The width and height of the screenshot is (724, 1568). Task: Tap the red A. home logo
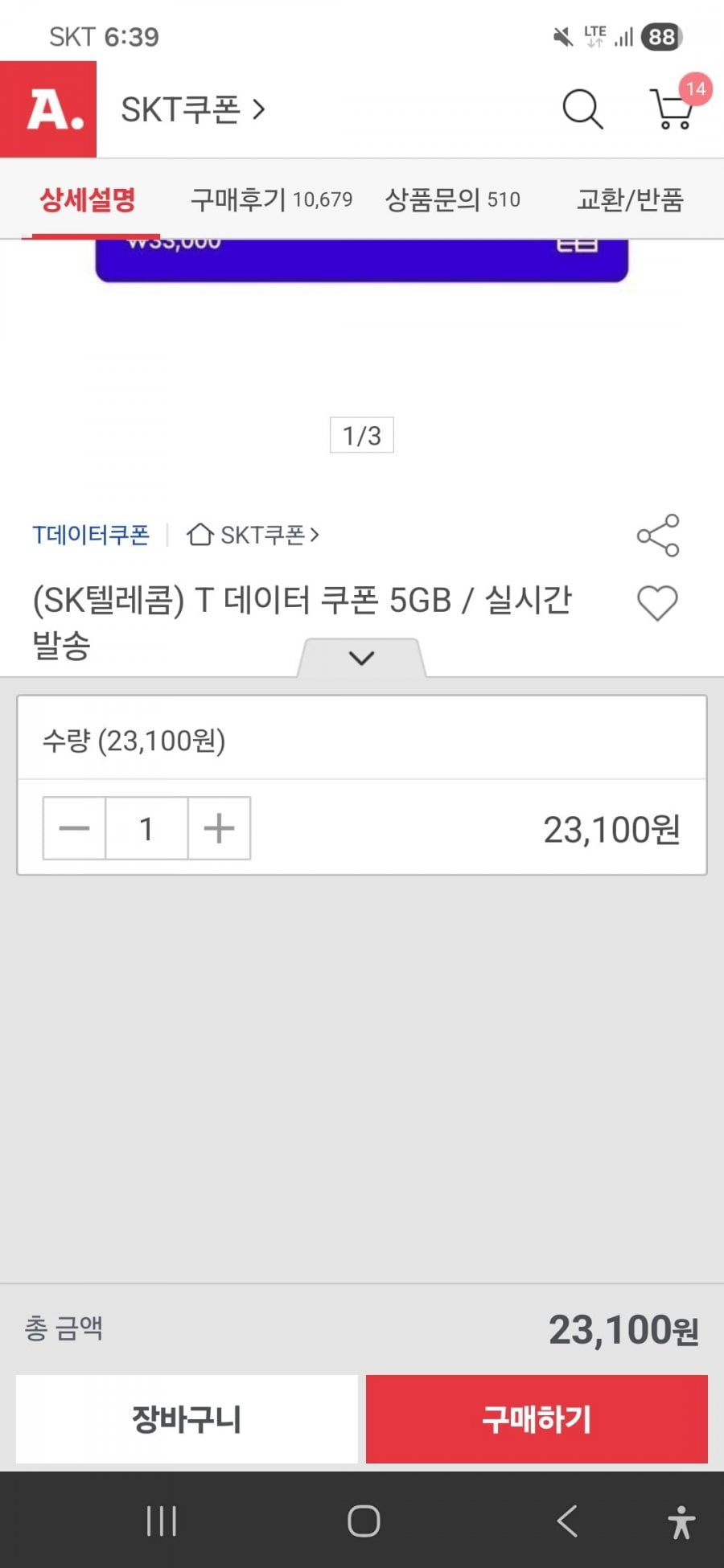coord(48,109)
